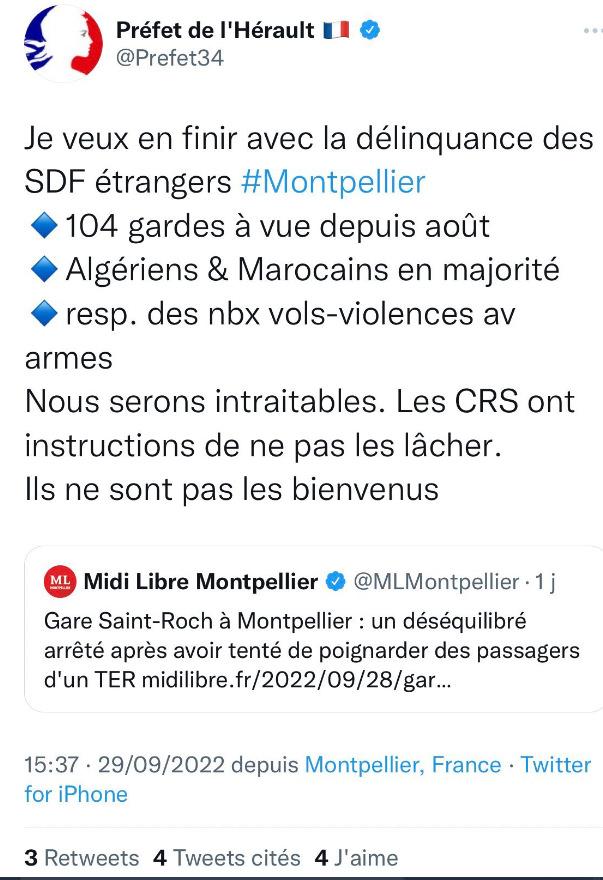View the 4 Tweets cités list

coord(227,857)
